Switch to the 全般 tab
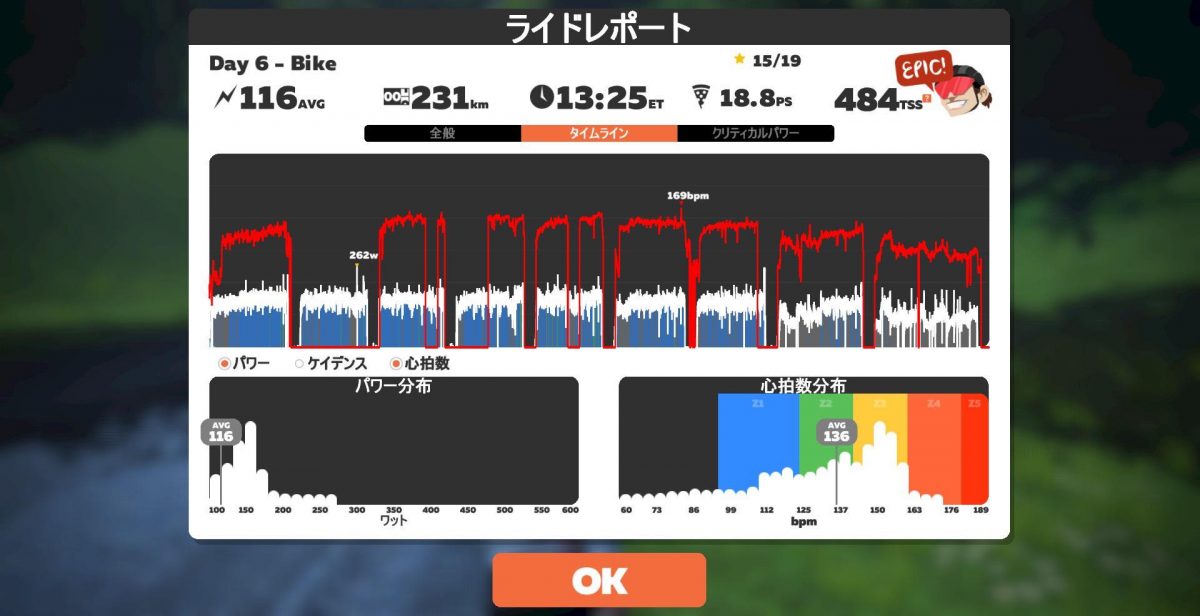The height and width of the screenshot is (616, 1200). click(442, 133)
